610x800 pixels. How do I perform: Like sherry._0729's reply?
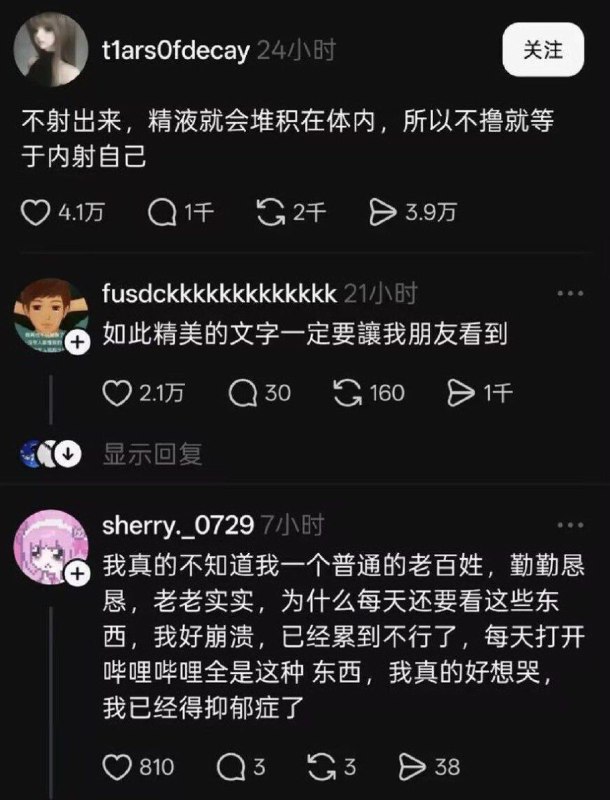[x=119, y=767]
